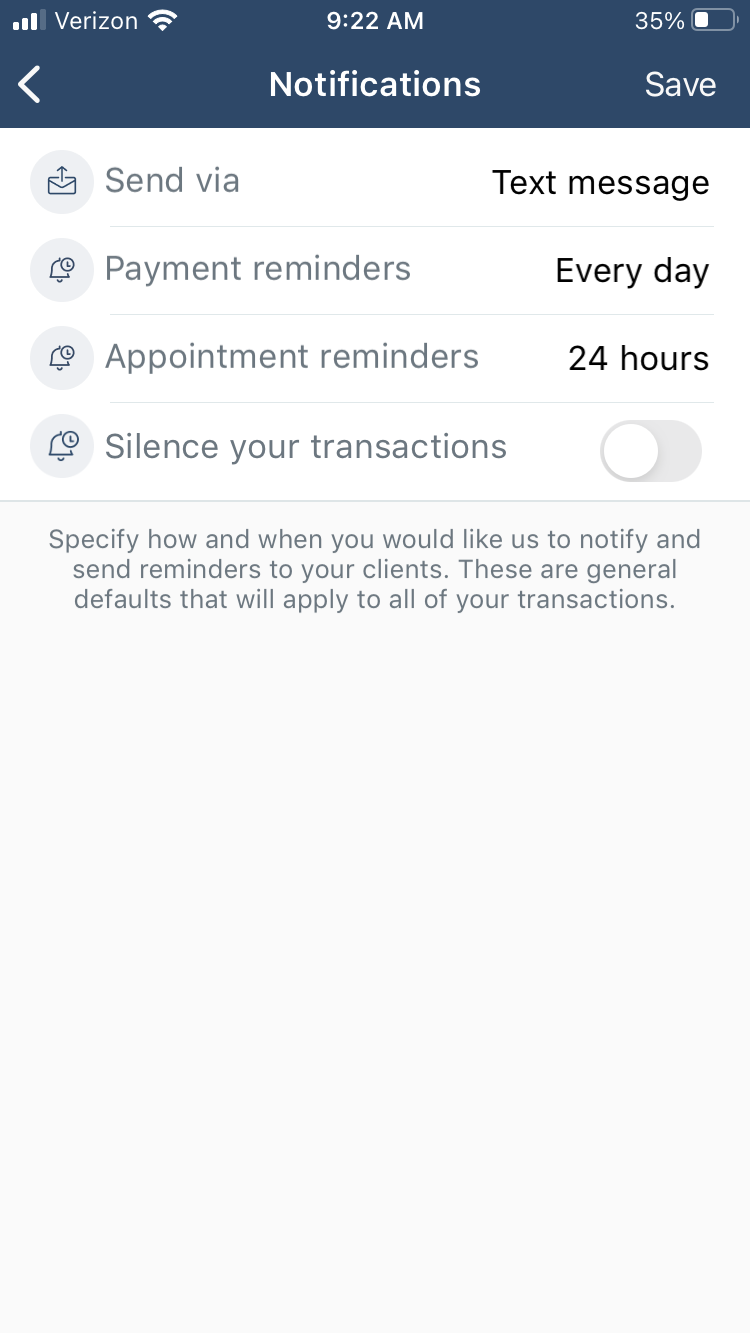Go back using the header arrow

pyautogui.click(x=31, y=85)
